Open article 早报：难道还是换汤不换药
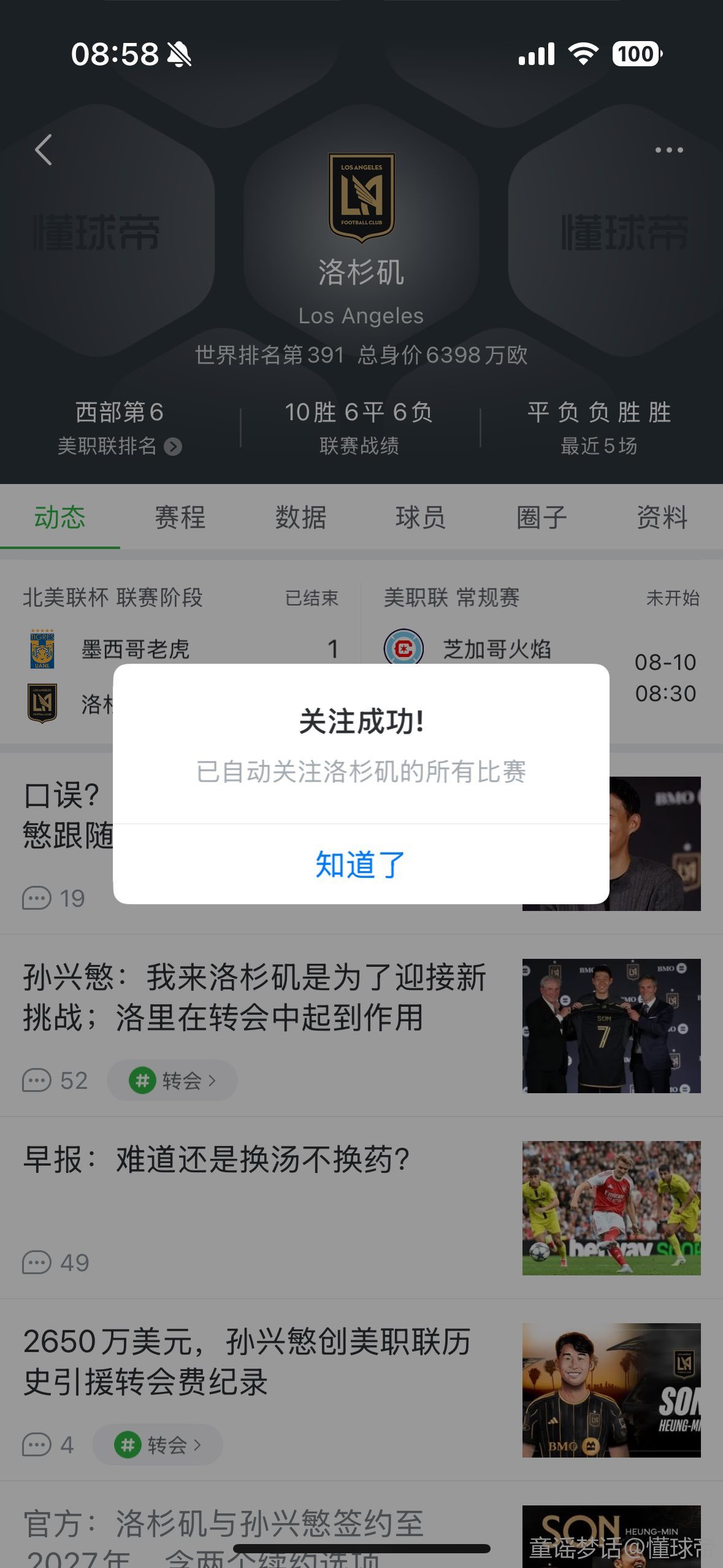Viewport: 723px width, 1568px height. (216, 1159)
